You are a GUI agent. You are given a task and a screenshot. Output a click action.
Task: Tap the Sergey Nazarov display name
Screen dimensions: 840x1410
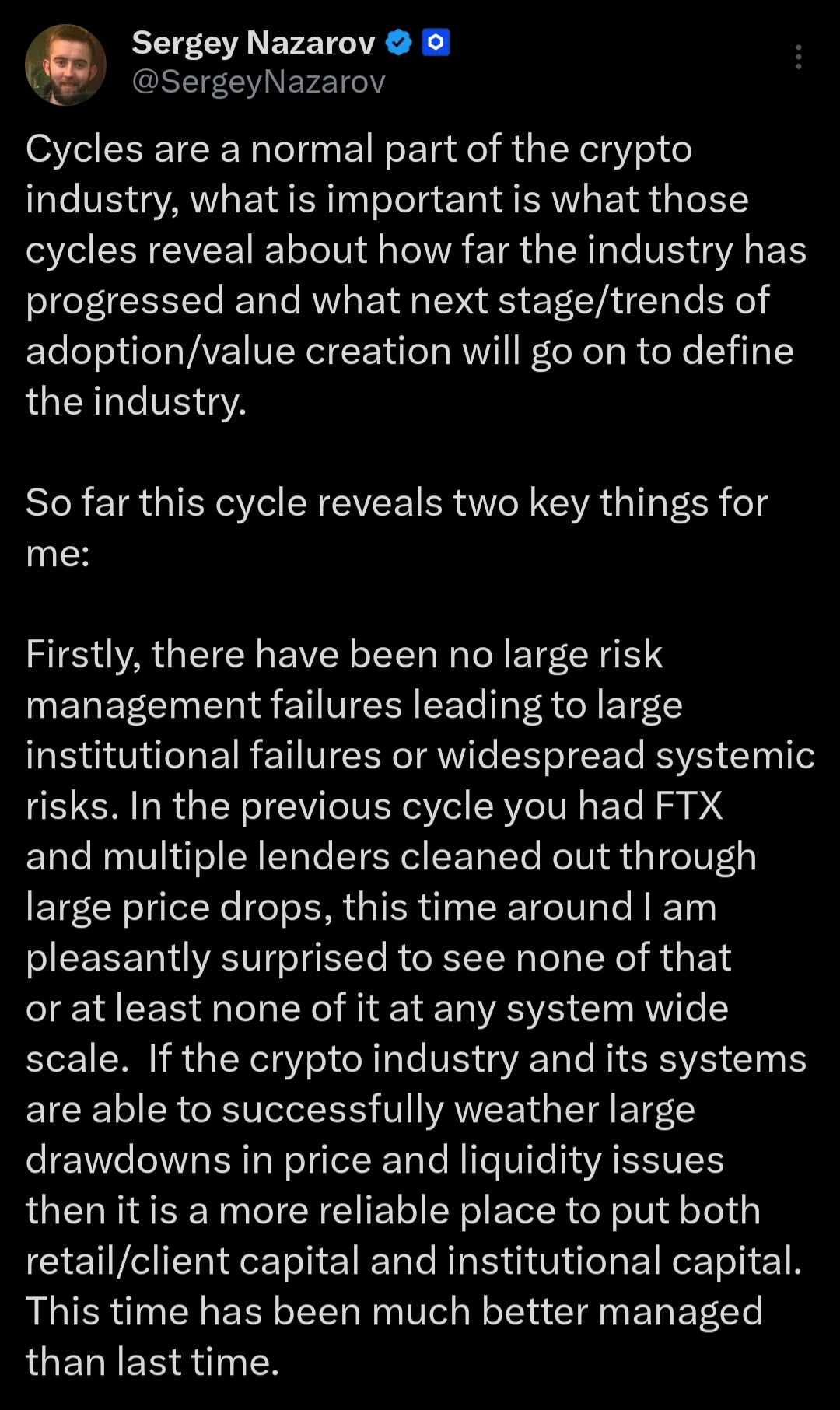(x=253, y=43)
